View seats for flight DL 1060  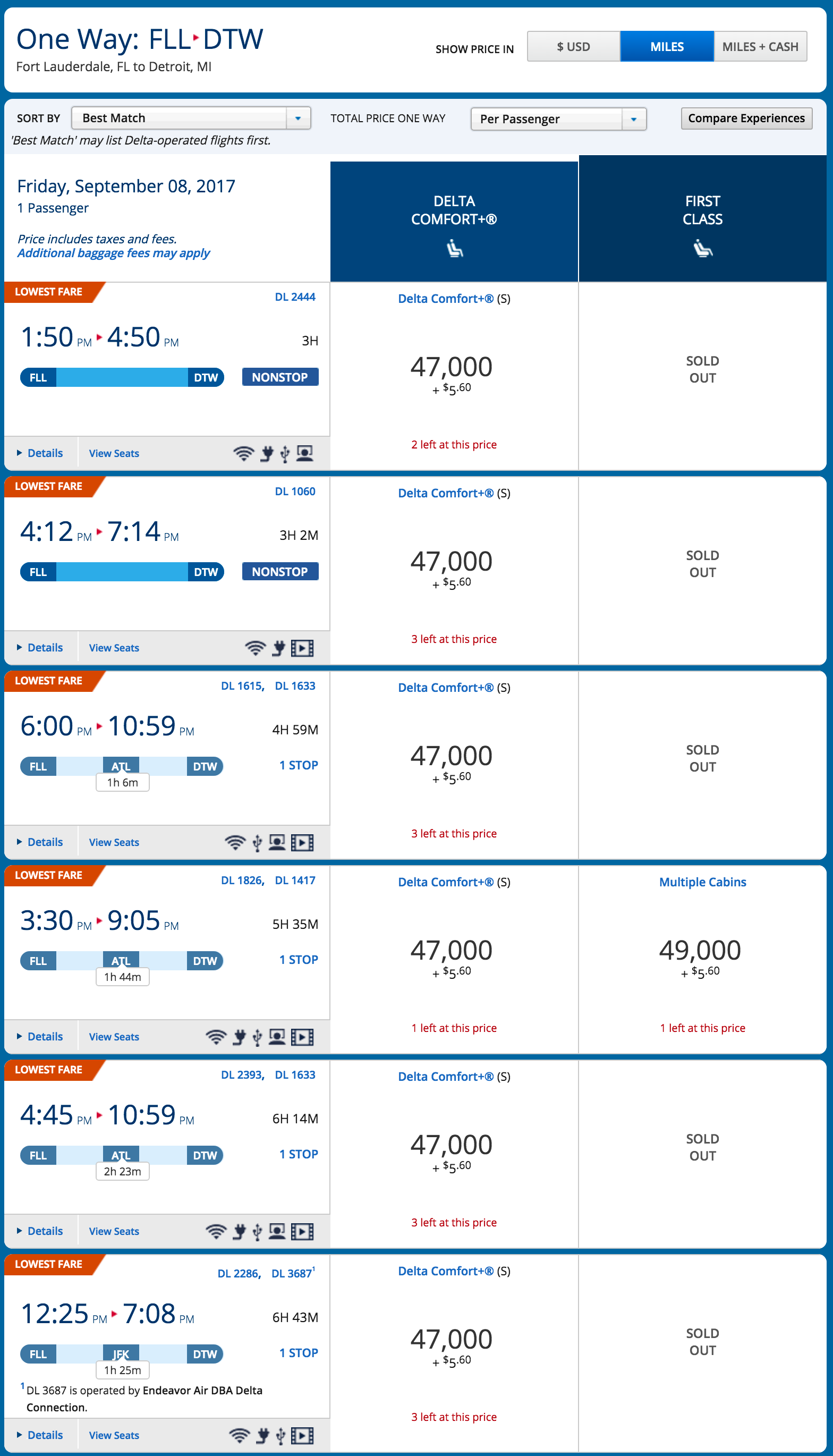click(114, 648)
